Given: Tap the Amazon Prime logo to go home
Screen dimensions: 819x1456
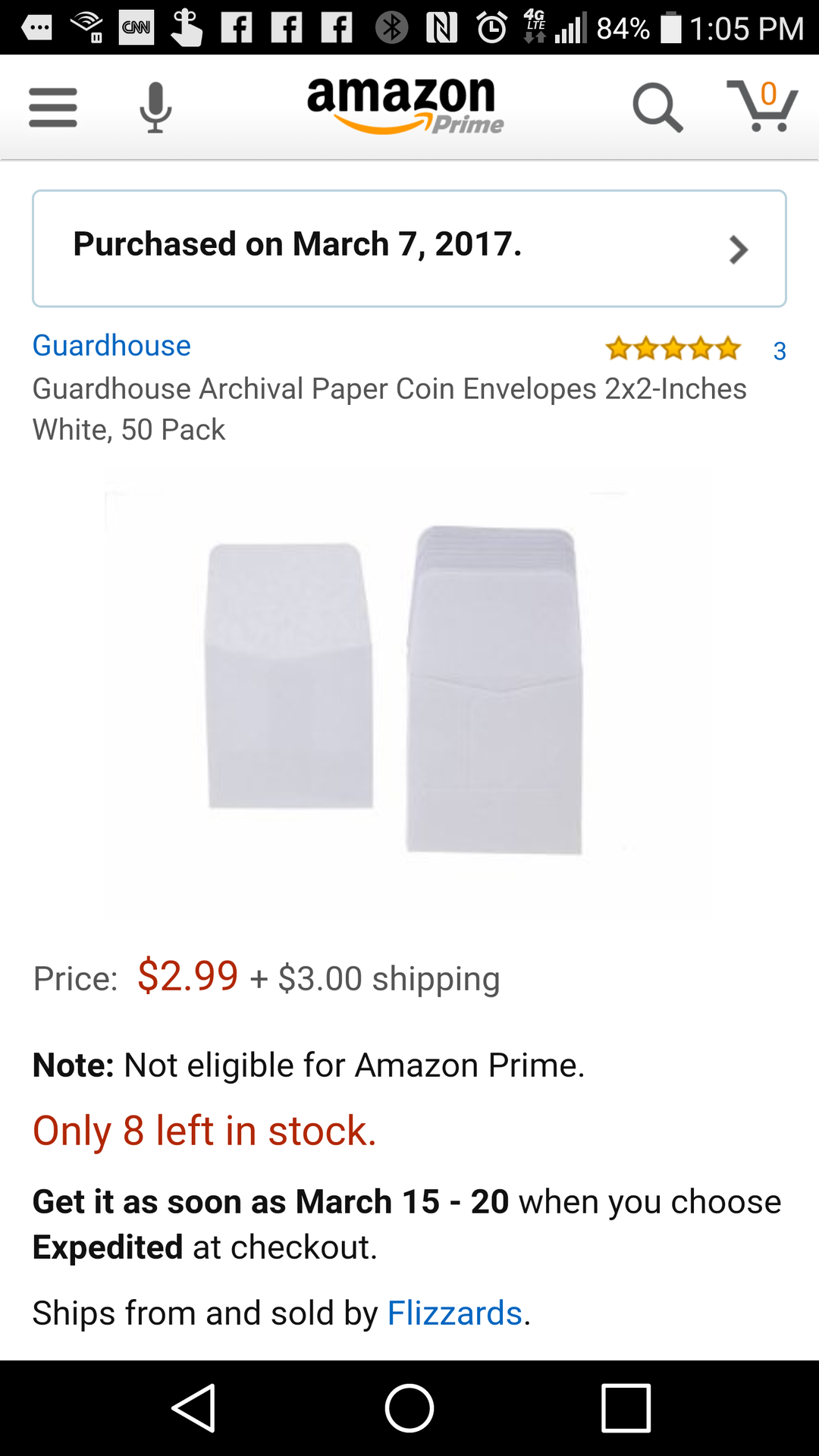Looking at the screenshot, I should (403, 106).
